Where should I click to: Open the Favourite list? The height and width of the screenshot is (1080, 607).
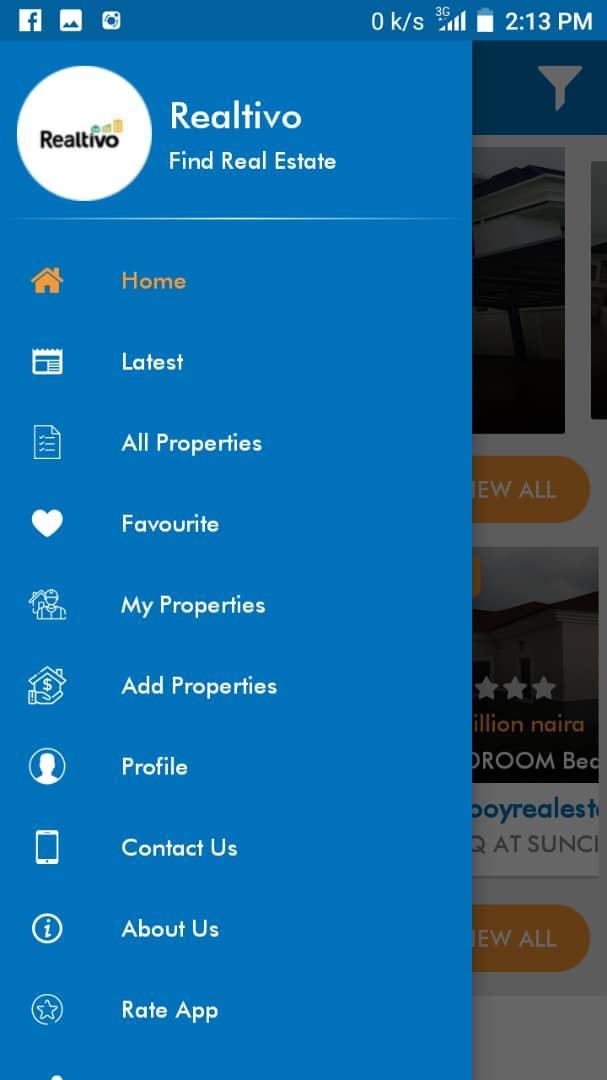point(170,524)
